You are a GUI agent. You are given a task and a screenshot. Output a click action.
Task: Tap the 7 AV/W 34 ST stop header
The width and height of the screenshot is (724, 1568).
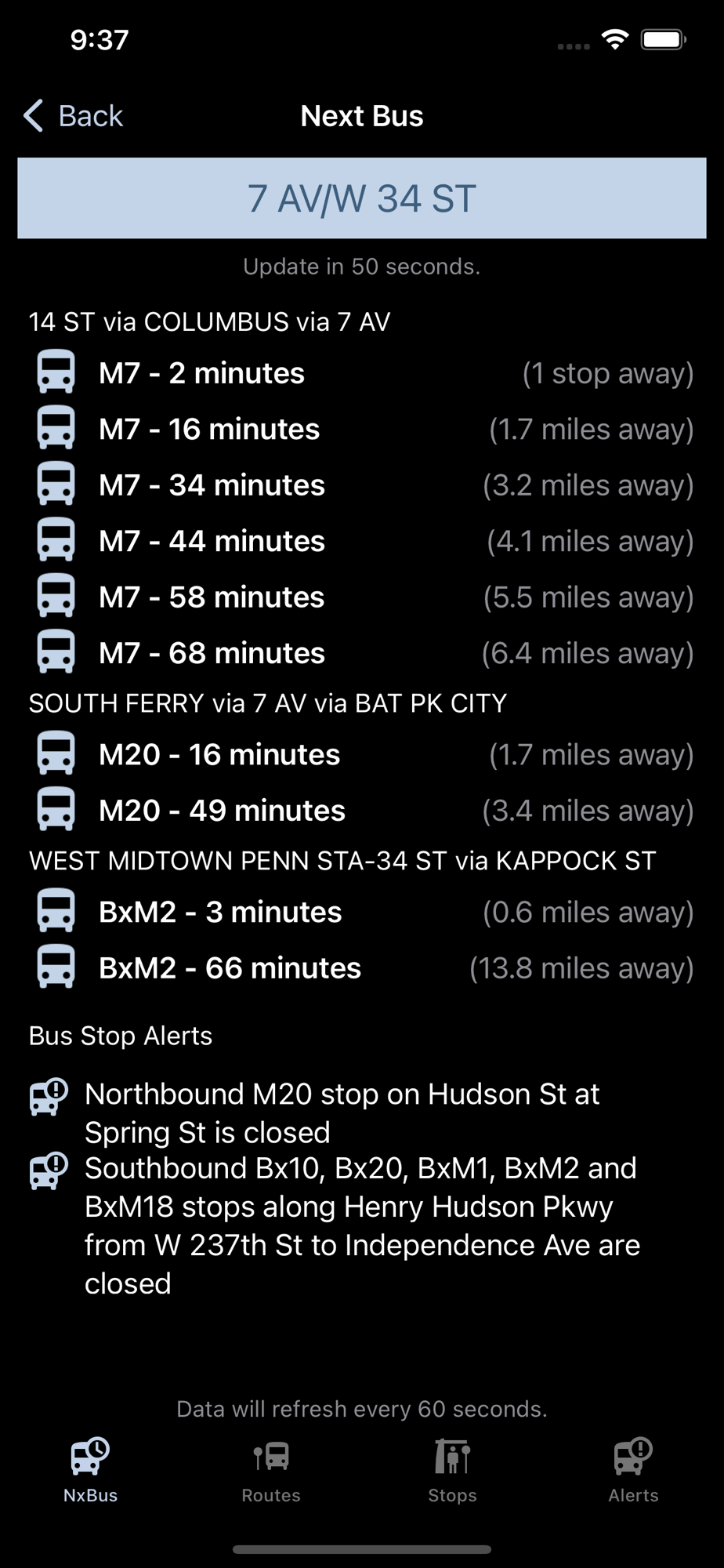coord(362,198)
